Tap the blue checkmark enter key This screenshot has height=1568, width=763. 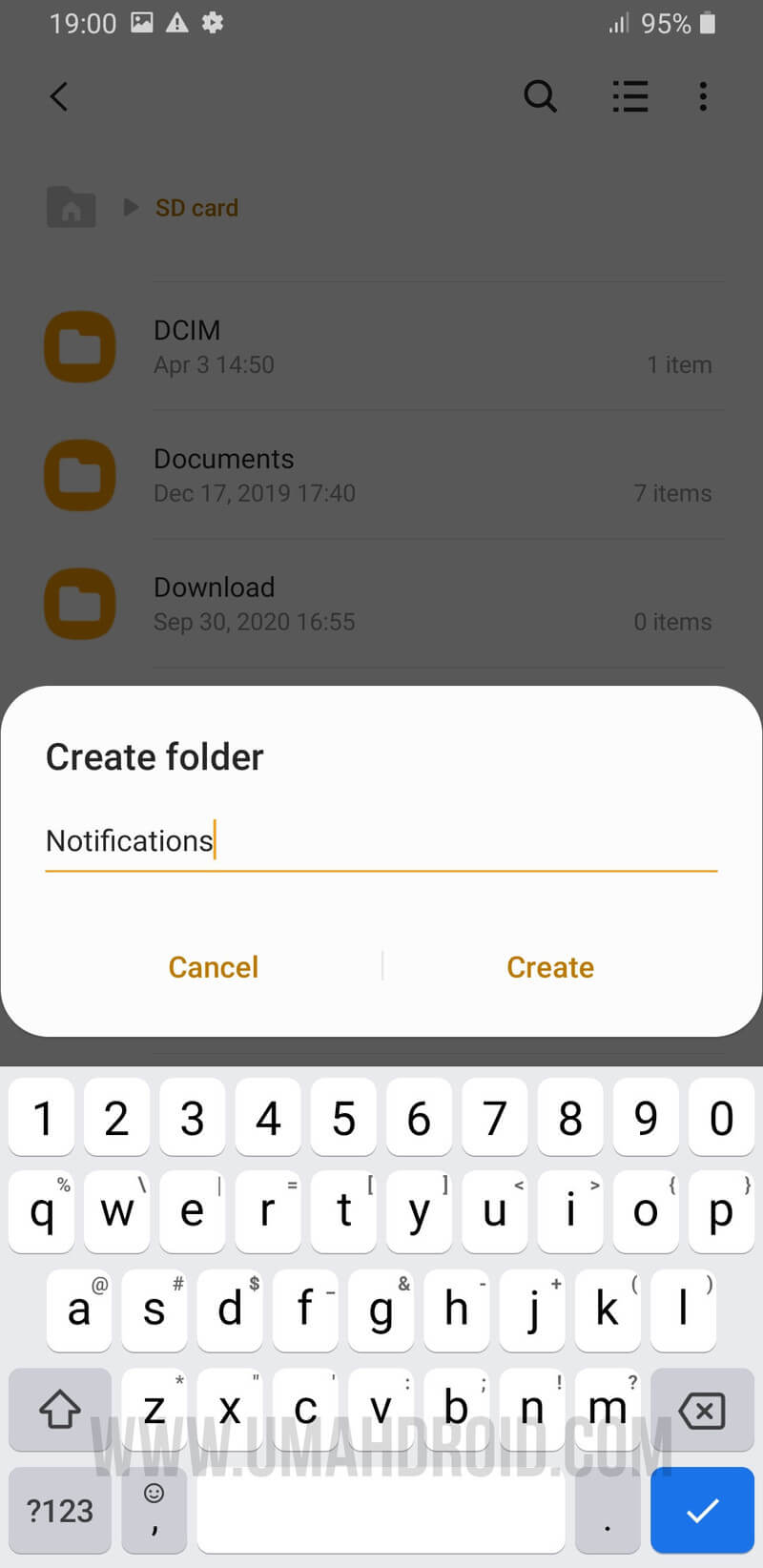[702, 1510]
